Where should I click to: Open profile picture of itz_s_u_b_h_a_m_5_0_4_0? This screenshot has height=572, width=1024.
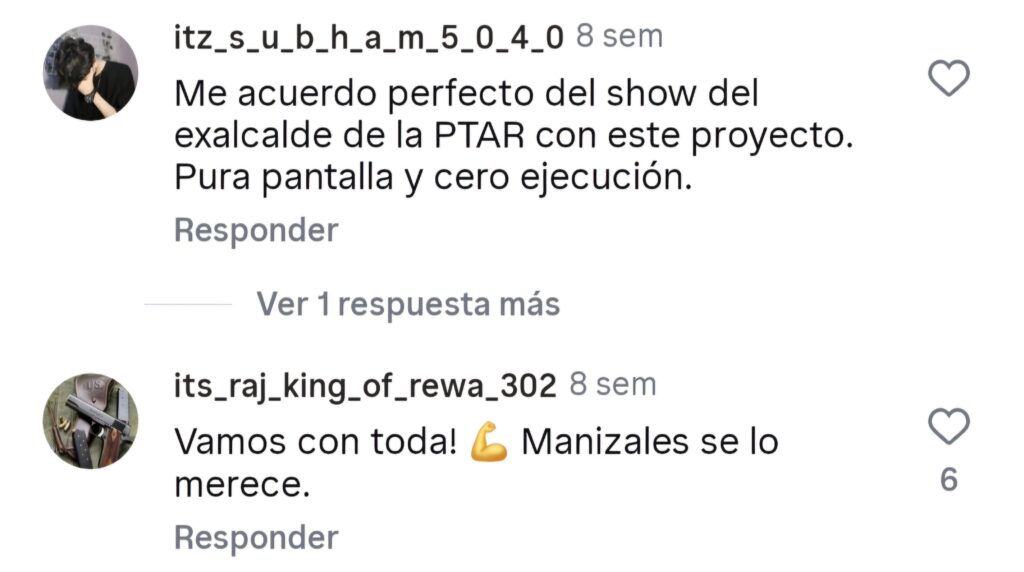click(91, 73)
